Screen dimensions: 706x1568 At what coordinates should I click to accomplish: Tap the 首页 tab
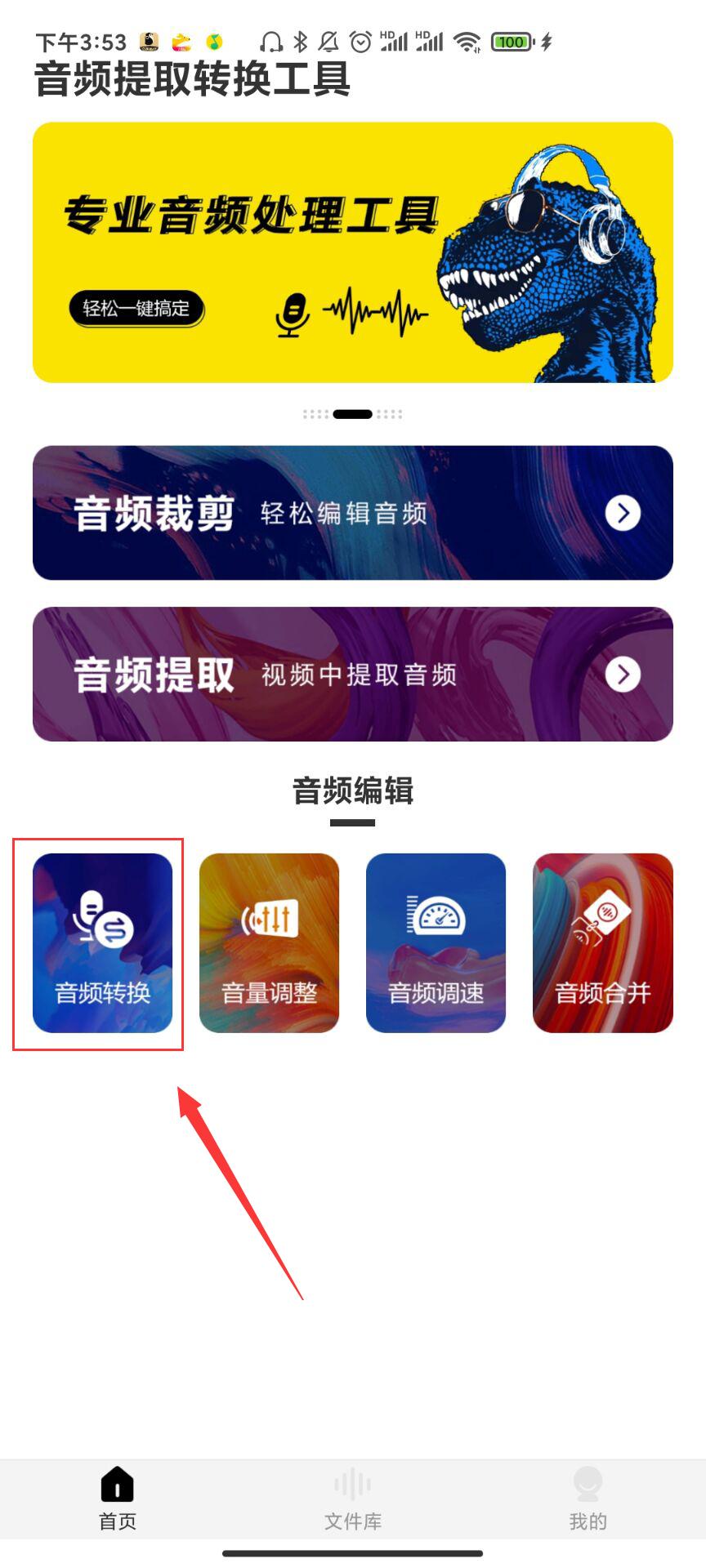(118, 1501)
